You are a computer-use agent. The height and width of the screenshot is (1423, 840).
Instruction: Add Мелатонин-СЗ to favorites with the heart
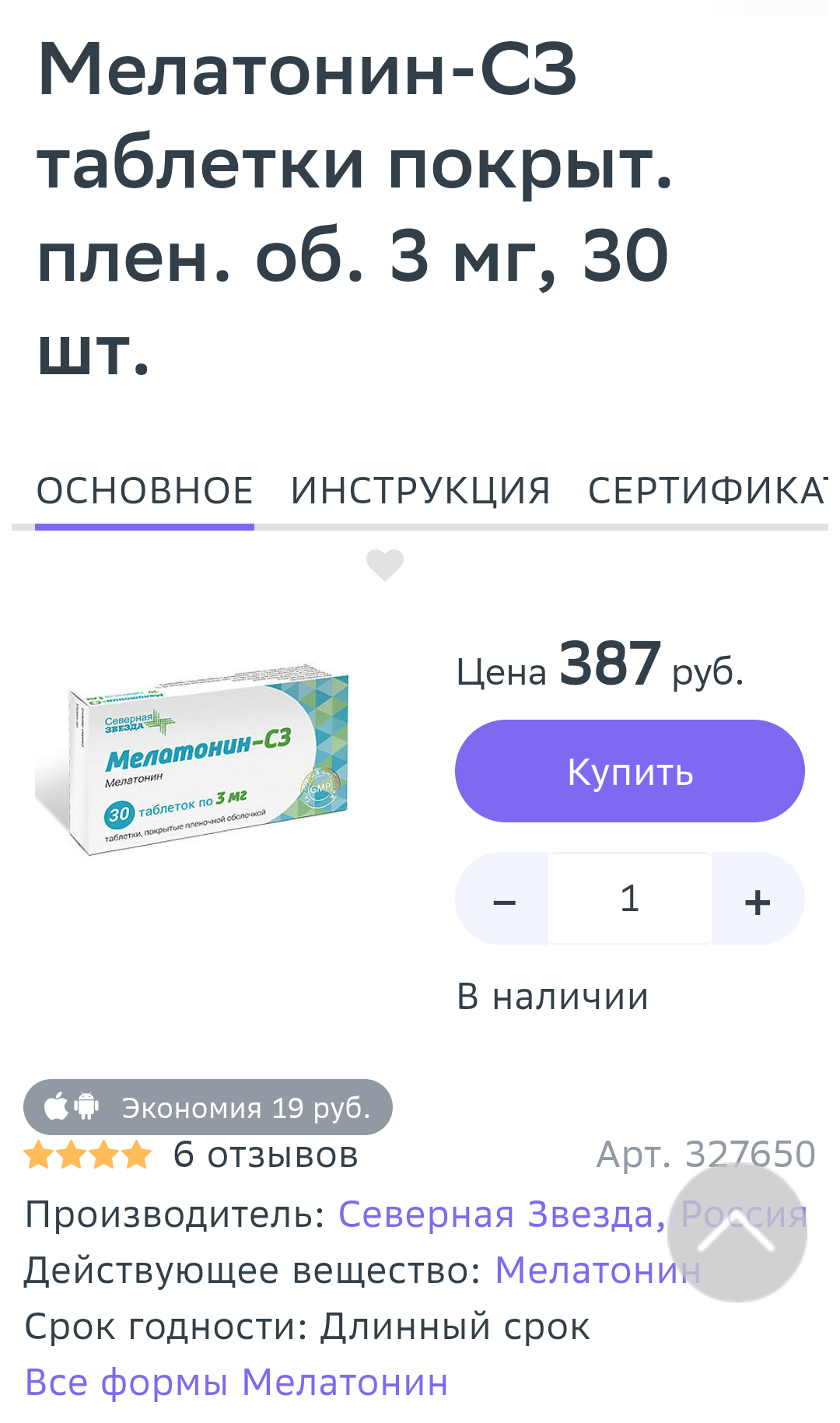[384, 565]
